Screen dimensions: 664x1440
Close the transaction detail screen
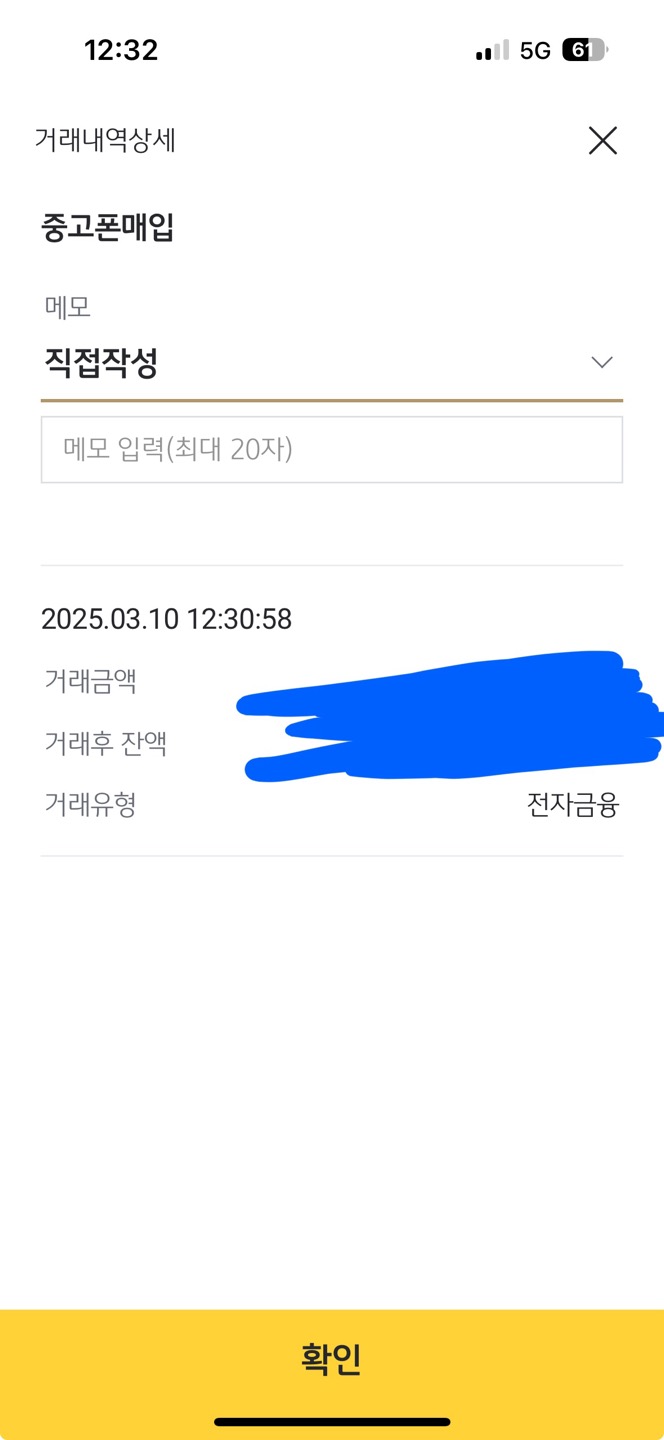point(602,141)
